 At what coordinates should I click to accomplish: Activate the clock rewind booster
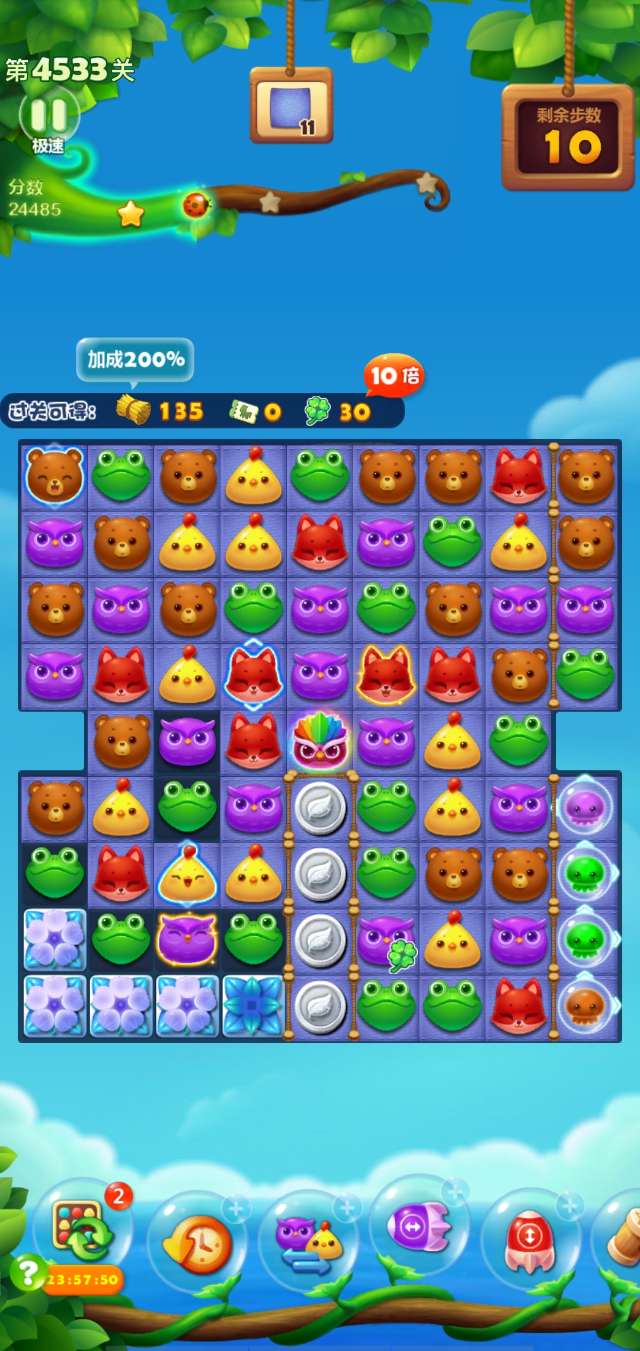click(x=197, y=1242)
